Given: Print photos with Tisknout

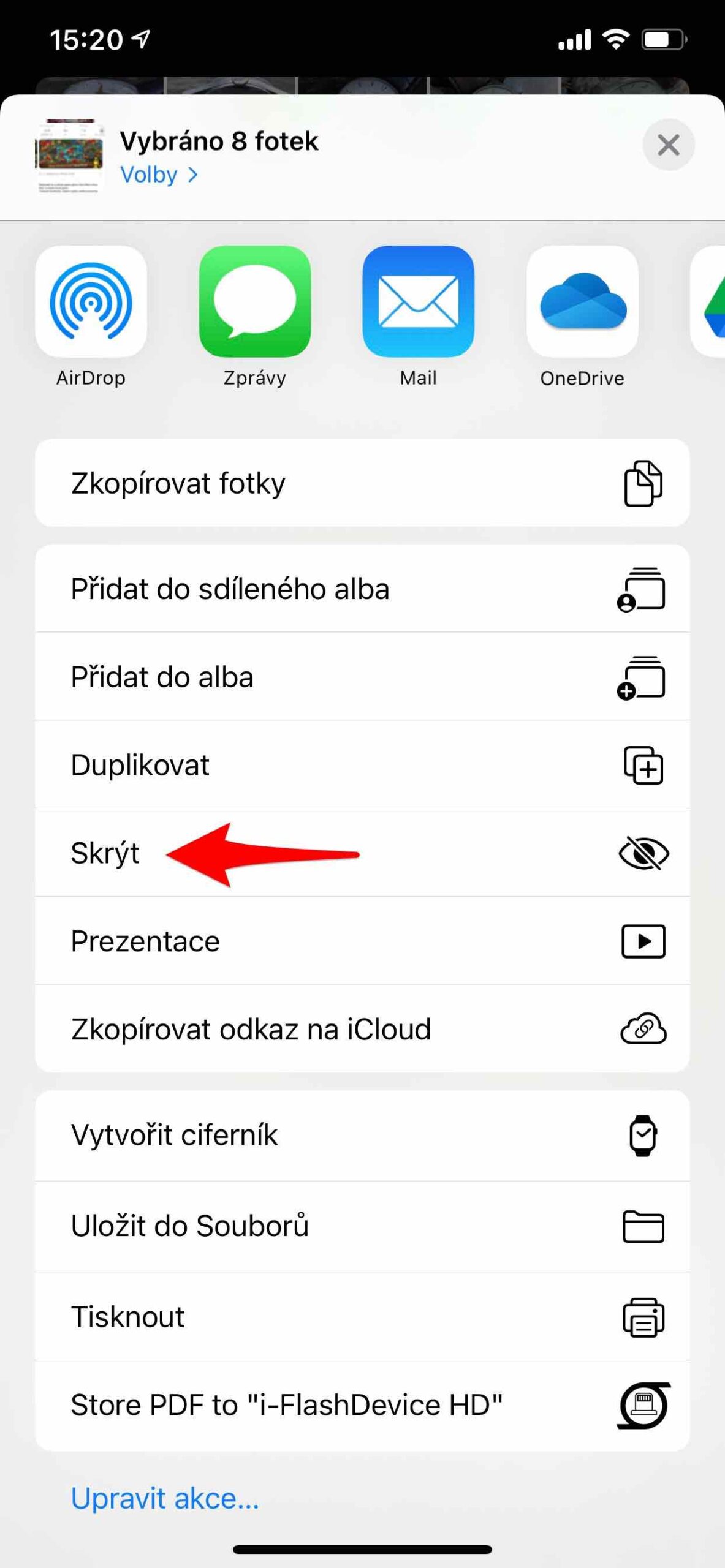Looking at the screenshot, I should [362, 1316].
